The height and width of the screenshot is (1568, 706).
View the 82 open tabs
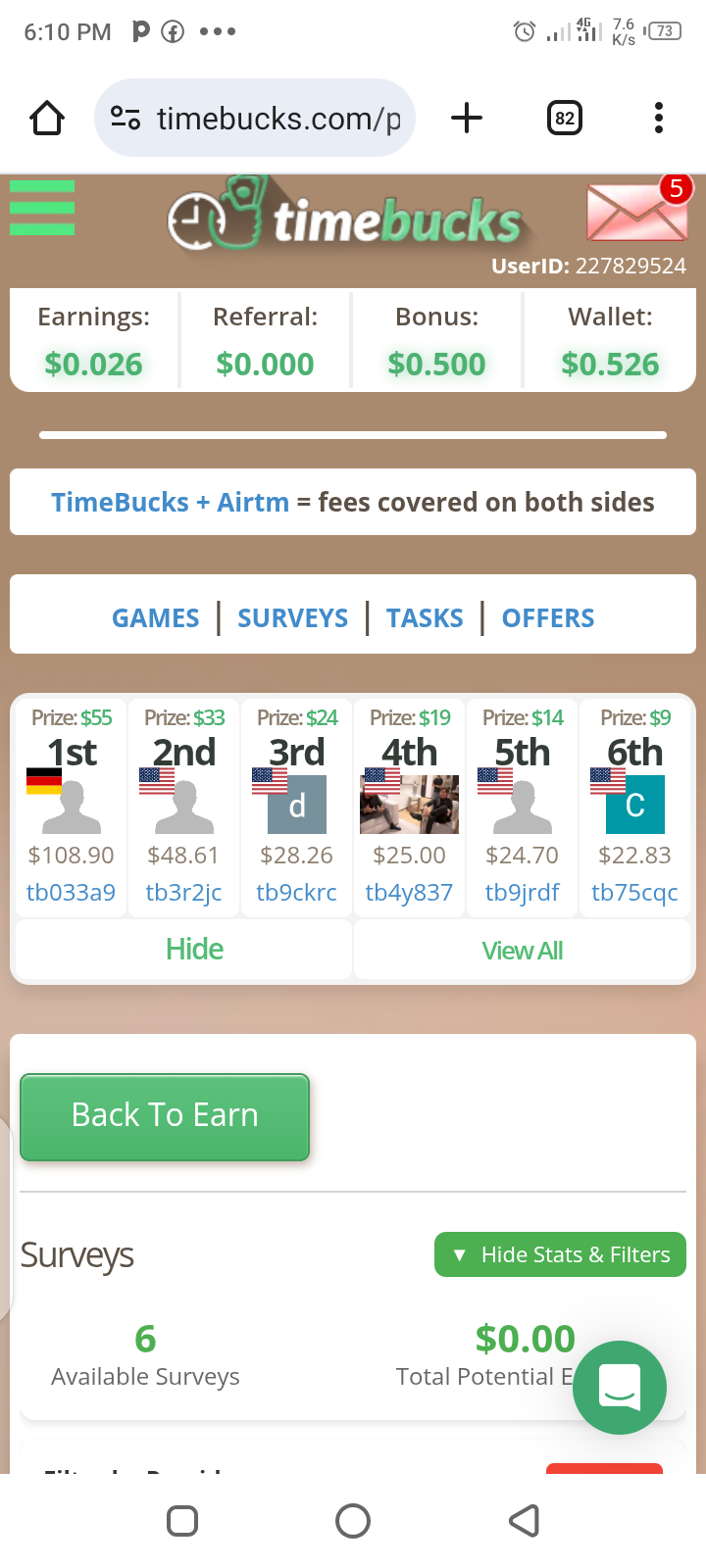click(565, 119)
